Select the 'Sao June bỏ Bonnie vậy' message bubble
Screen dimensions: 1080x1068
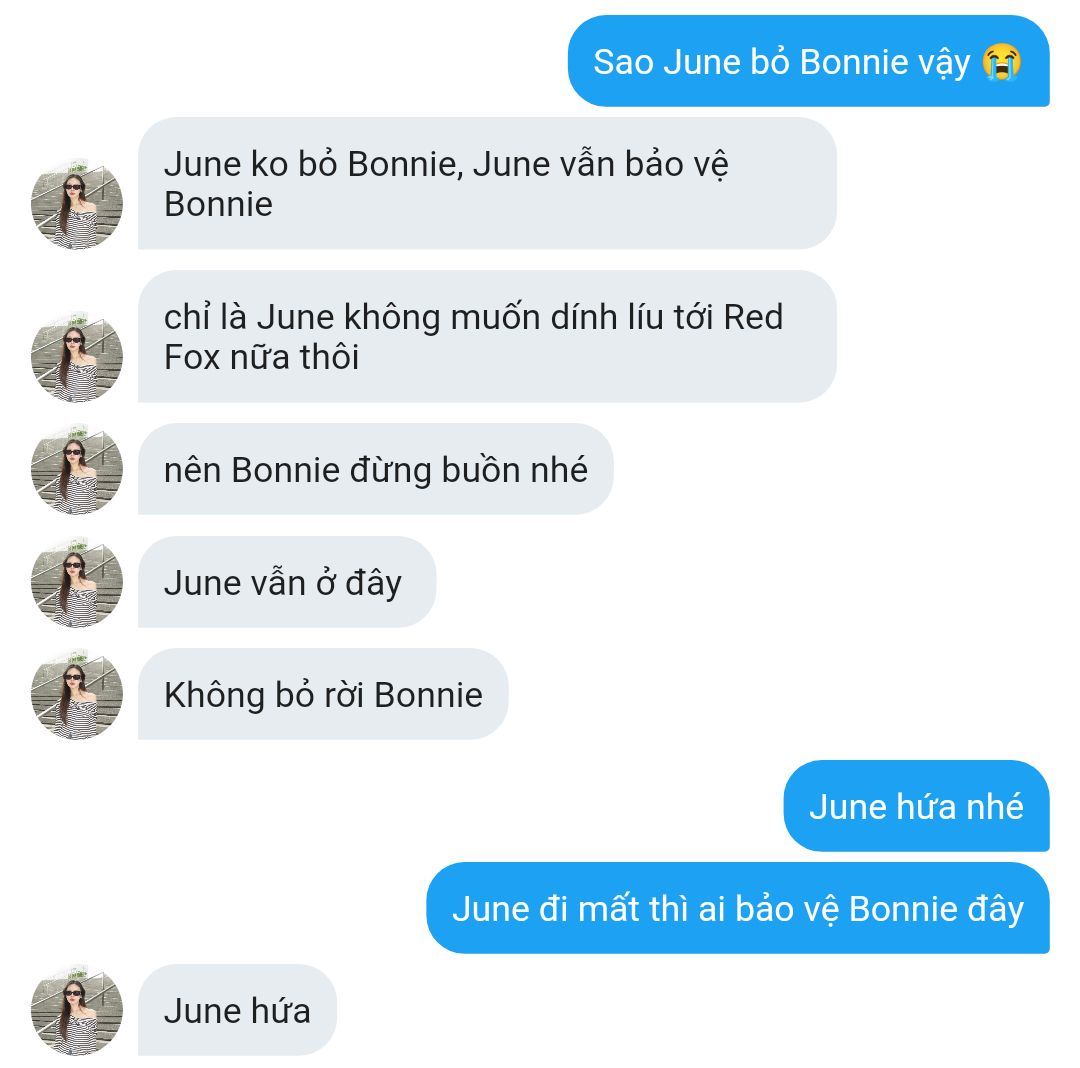[809, 61]
